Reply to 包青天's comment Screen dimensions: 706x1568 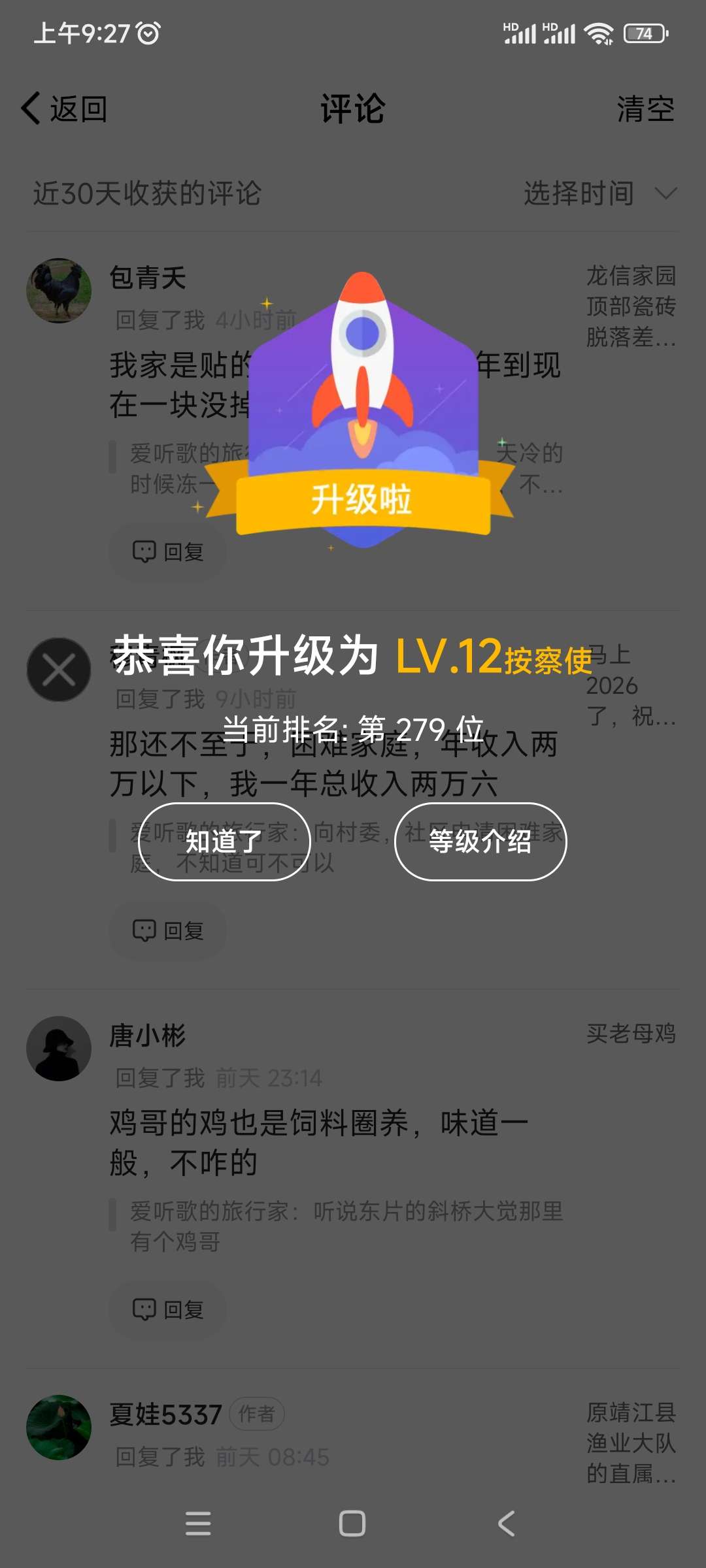point(168,552)
